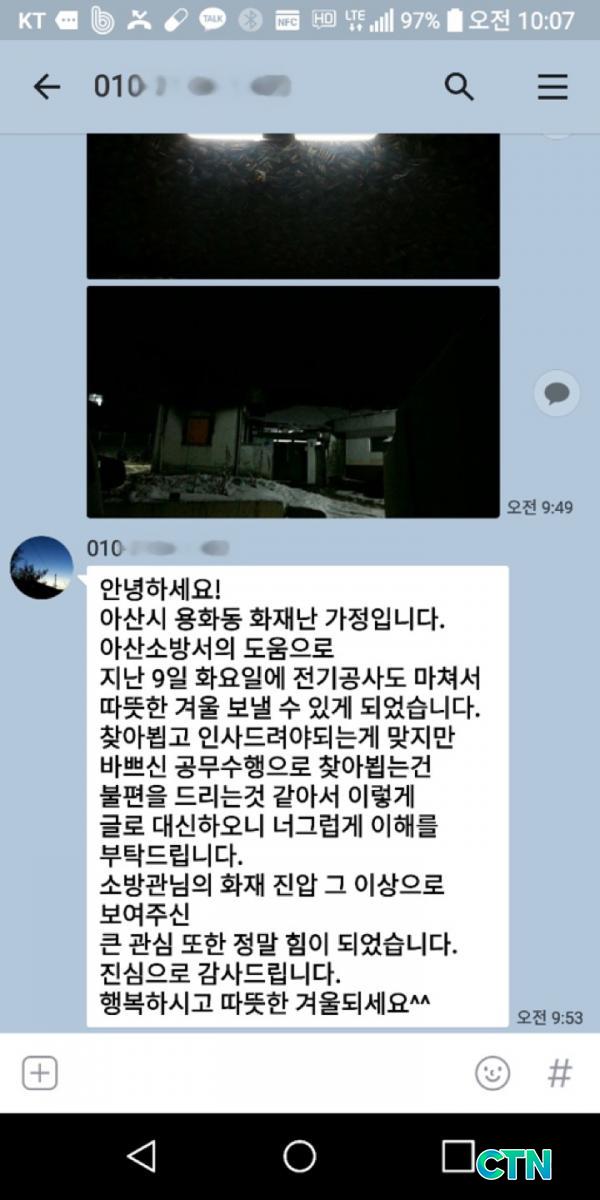600x1200 pixels.
Task: Open the house photo sent at 9:49
Action: click(292, 402)
